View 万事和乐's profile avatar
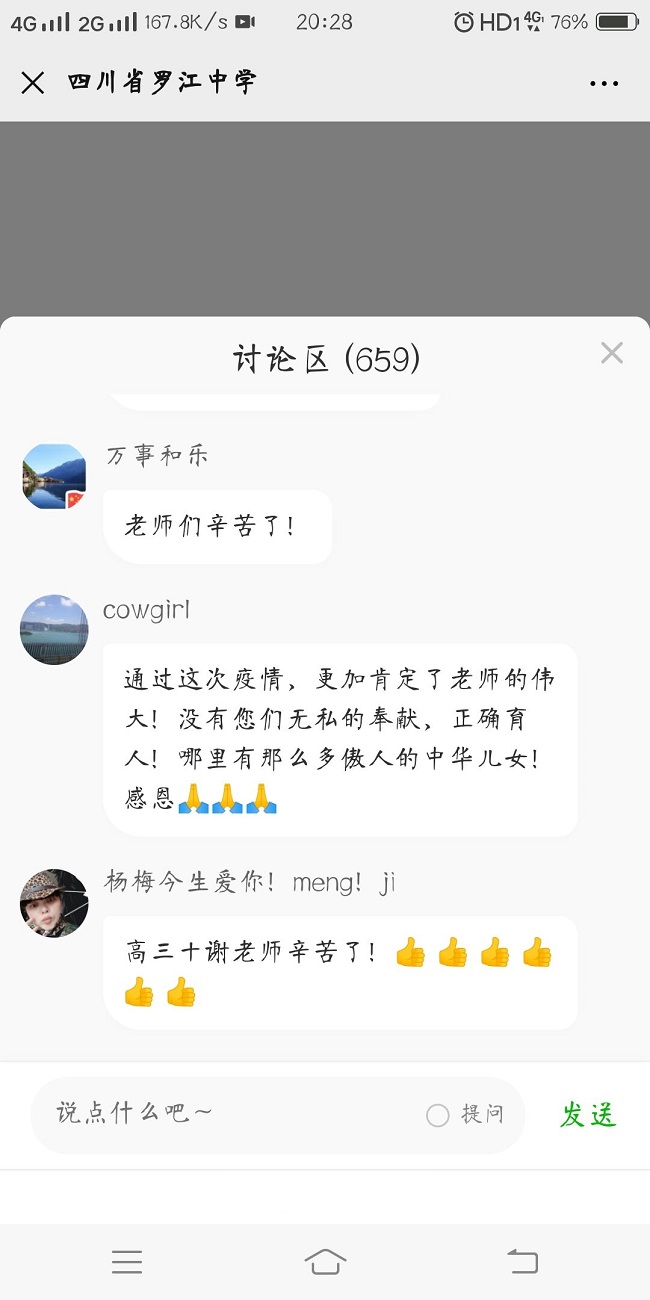The width and height of the screenshot is (650, 1300). point(54,477)
